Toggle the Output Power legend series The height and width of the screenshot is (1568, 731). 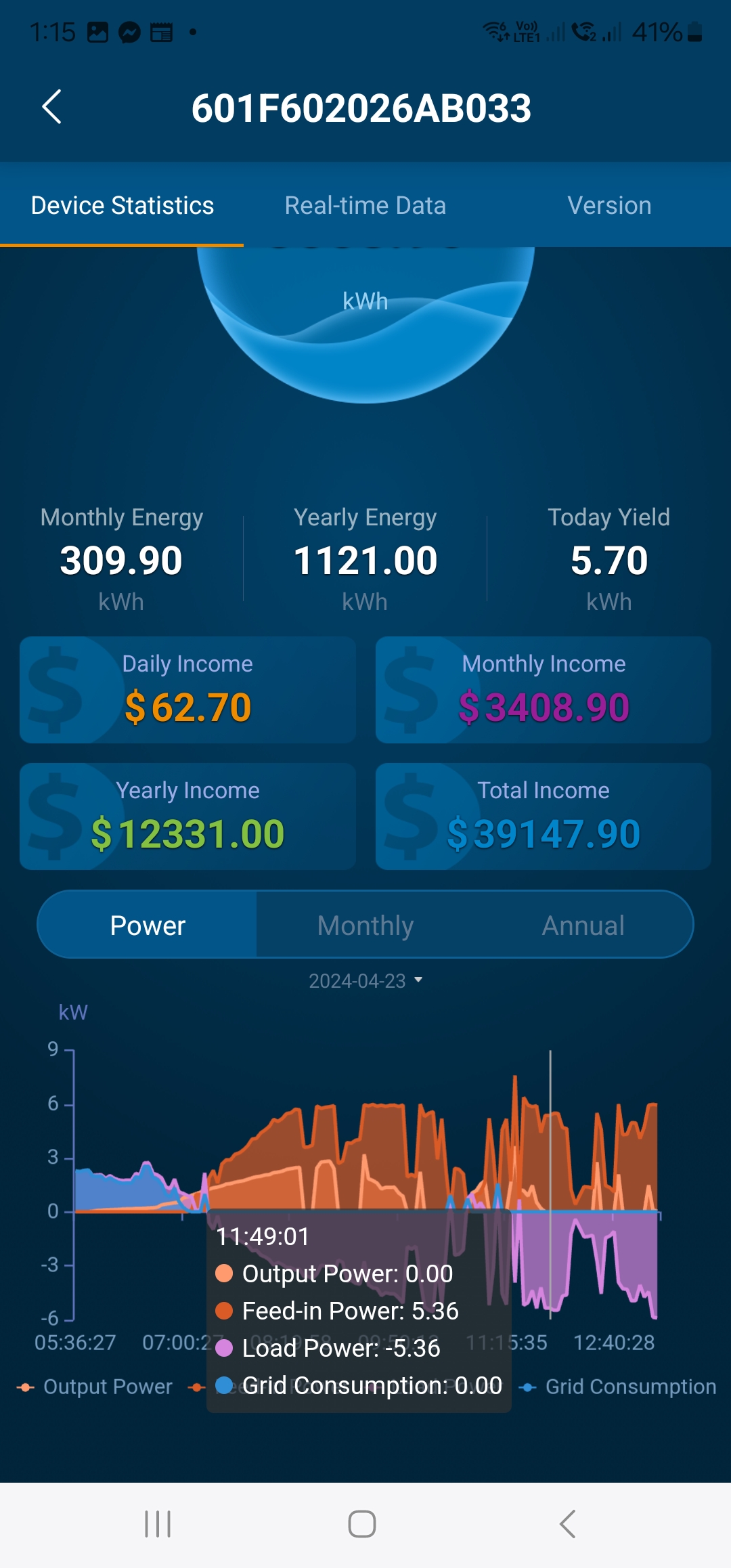coord(96,1387)
